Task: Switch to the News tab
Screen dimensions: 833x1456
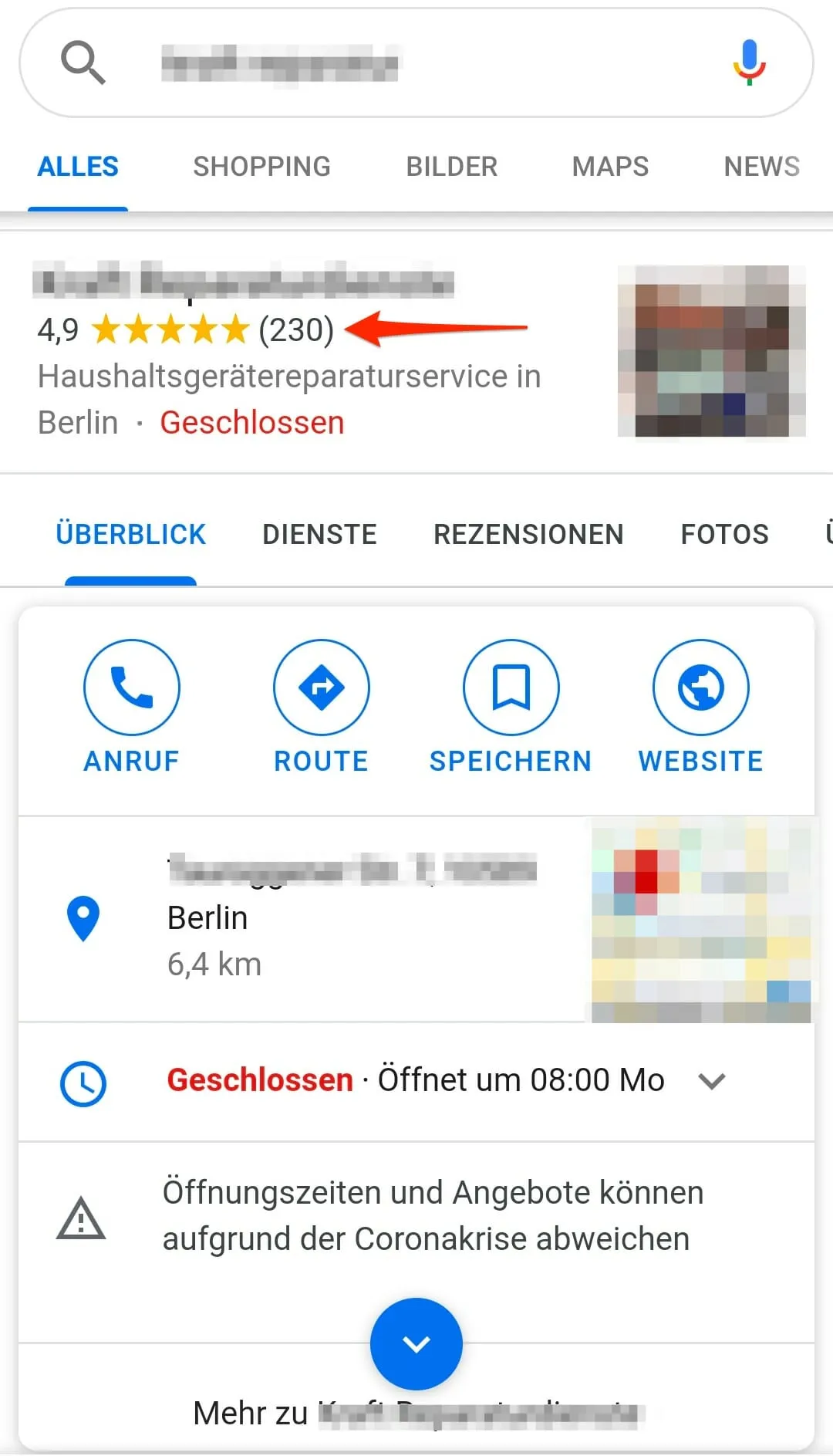Action: pos(761,167)
